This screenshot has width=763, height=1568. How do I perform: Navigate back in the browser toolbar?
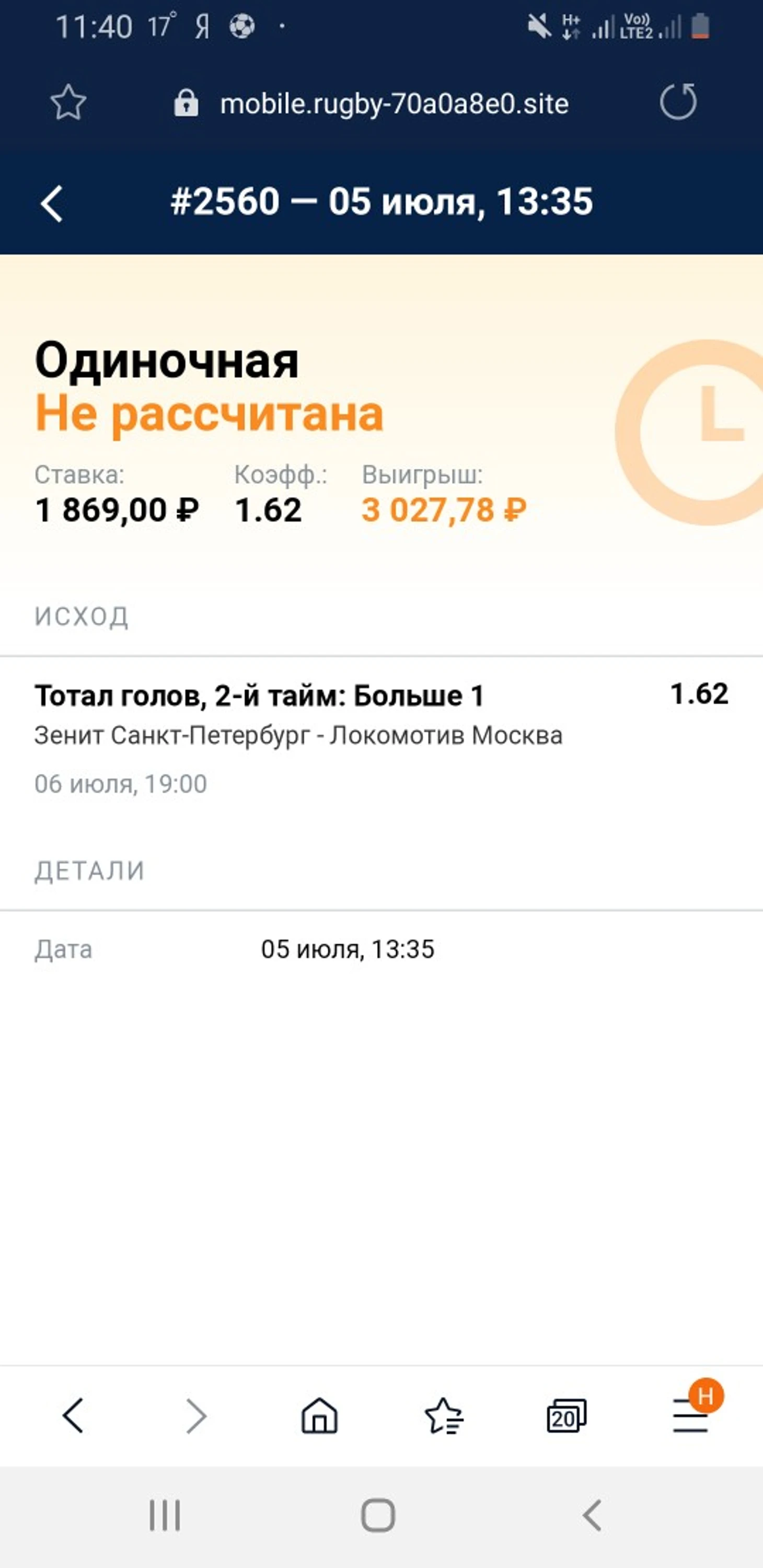click(x=73, y=1415)
